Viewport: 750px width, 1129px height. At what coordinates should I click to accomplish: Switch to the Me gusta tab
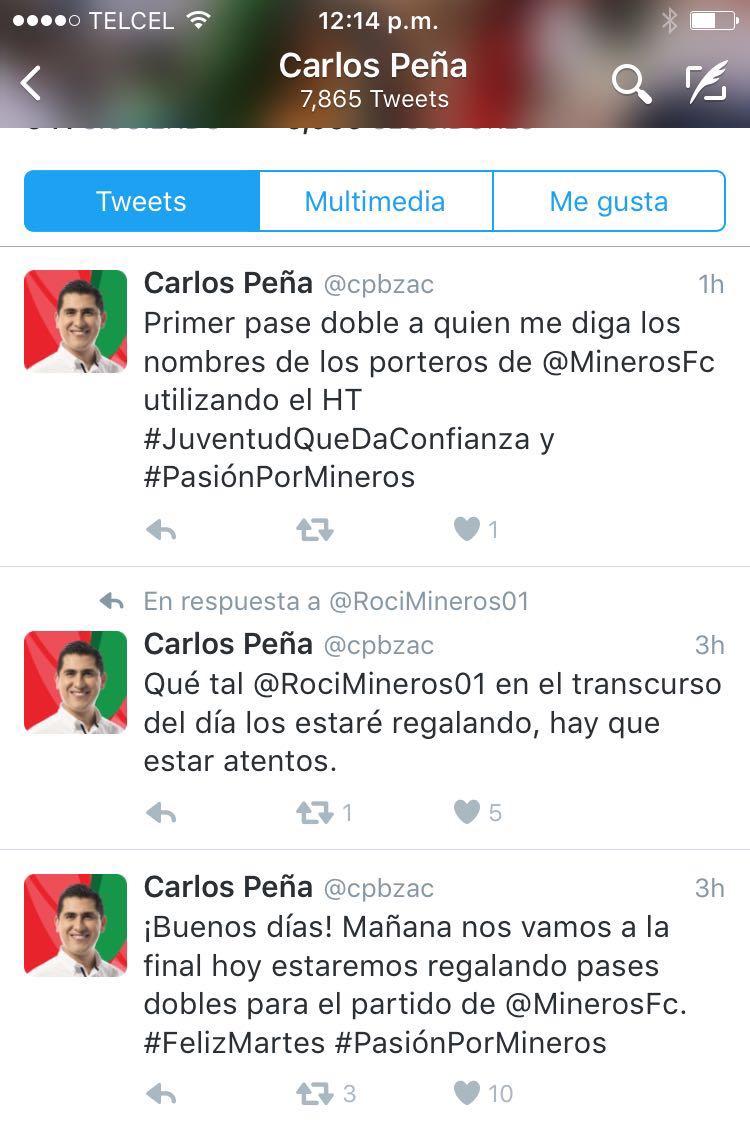pos(608,201)
